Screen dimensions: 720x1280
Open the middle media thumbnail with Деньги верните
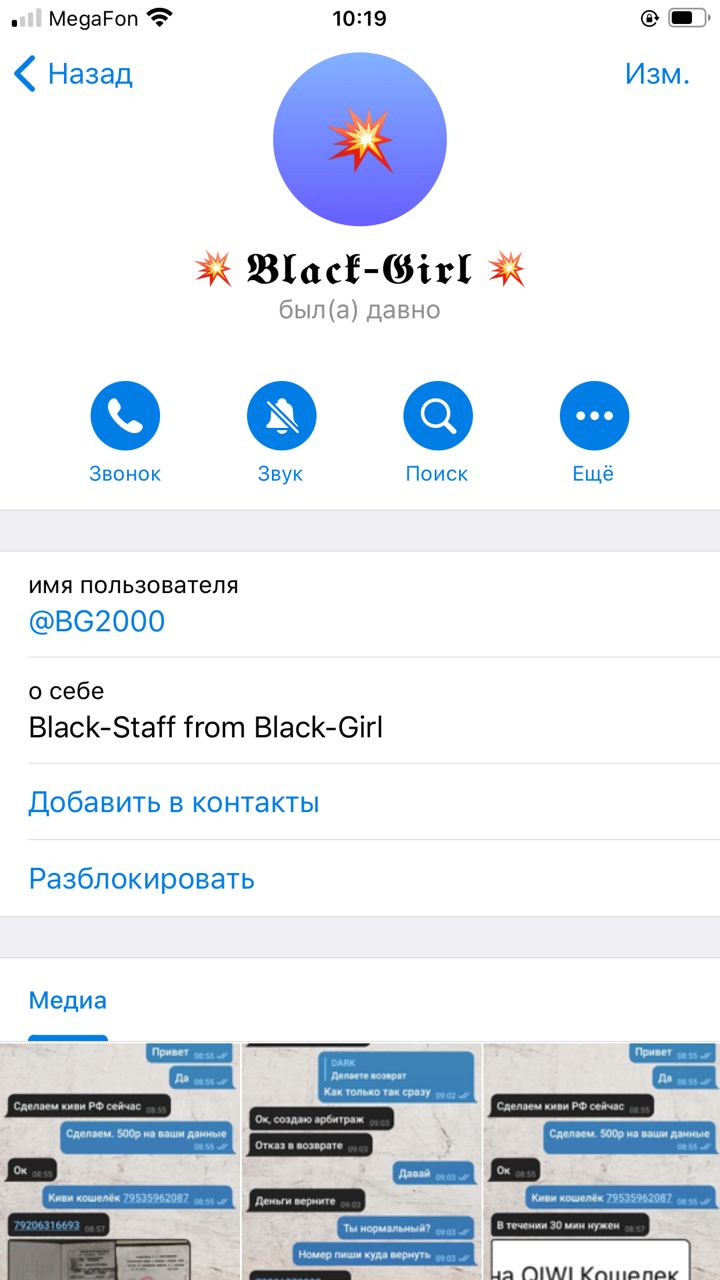(361, 1161)
